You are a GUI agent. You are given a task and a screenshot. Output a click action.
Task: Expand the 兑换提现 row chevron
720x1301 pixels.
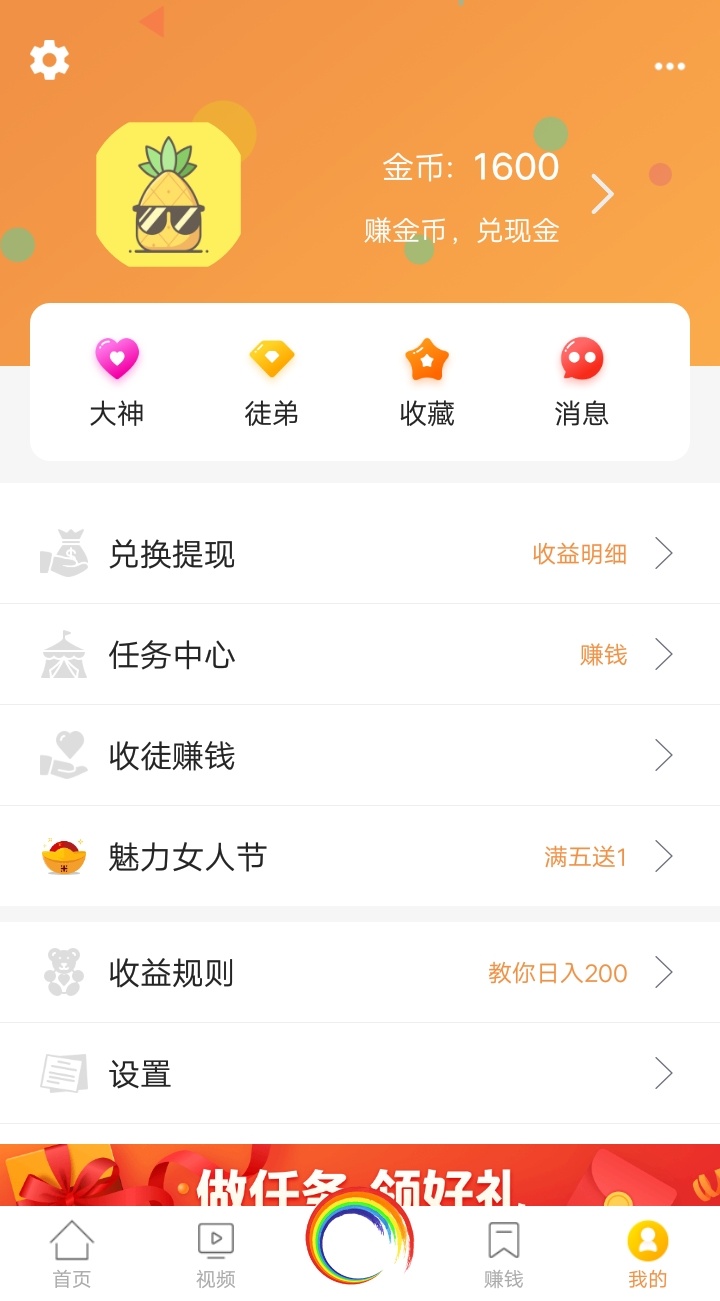click(x=663, y=553)
